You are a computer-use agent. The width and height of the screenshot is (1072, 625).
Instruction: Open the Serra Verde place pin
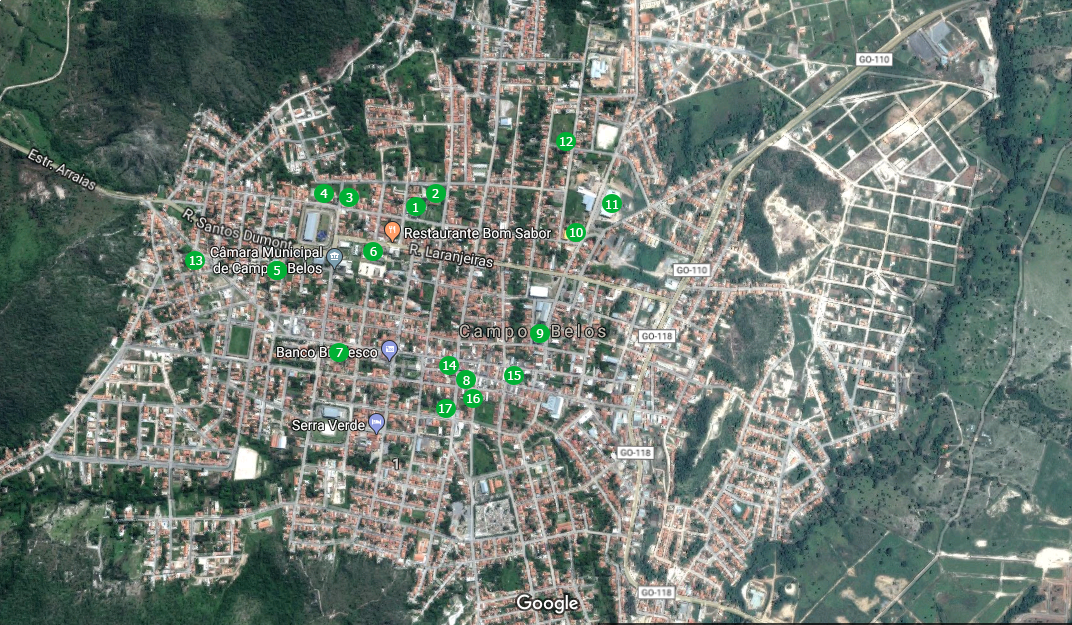(x=376, y=422)
